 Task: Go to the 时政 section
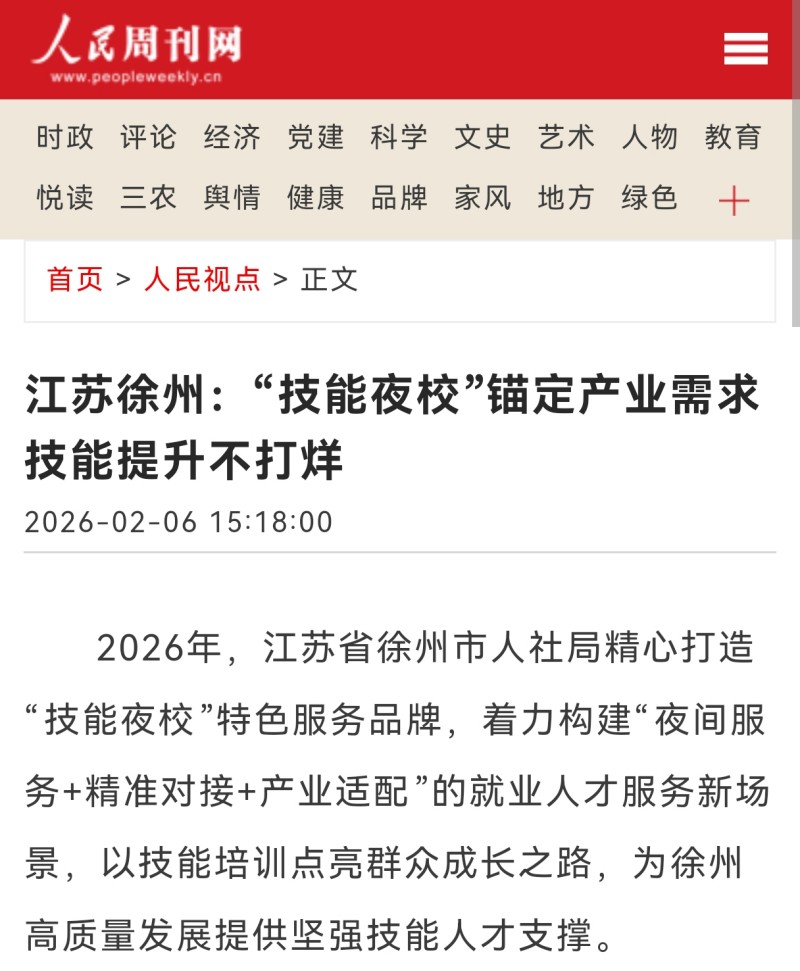65,137
